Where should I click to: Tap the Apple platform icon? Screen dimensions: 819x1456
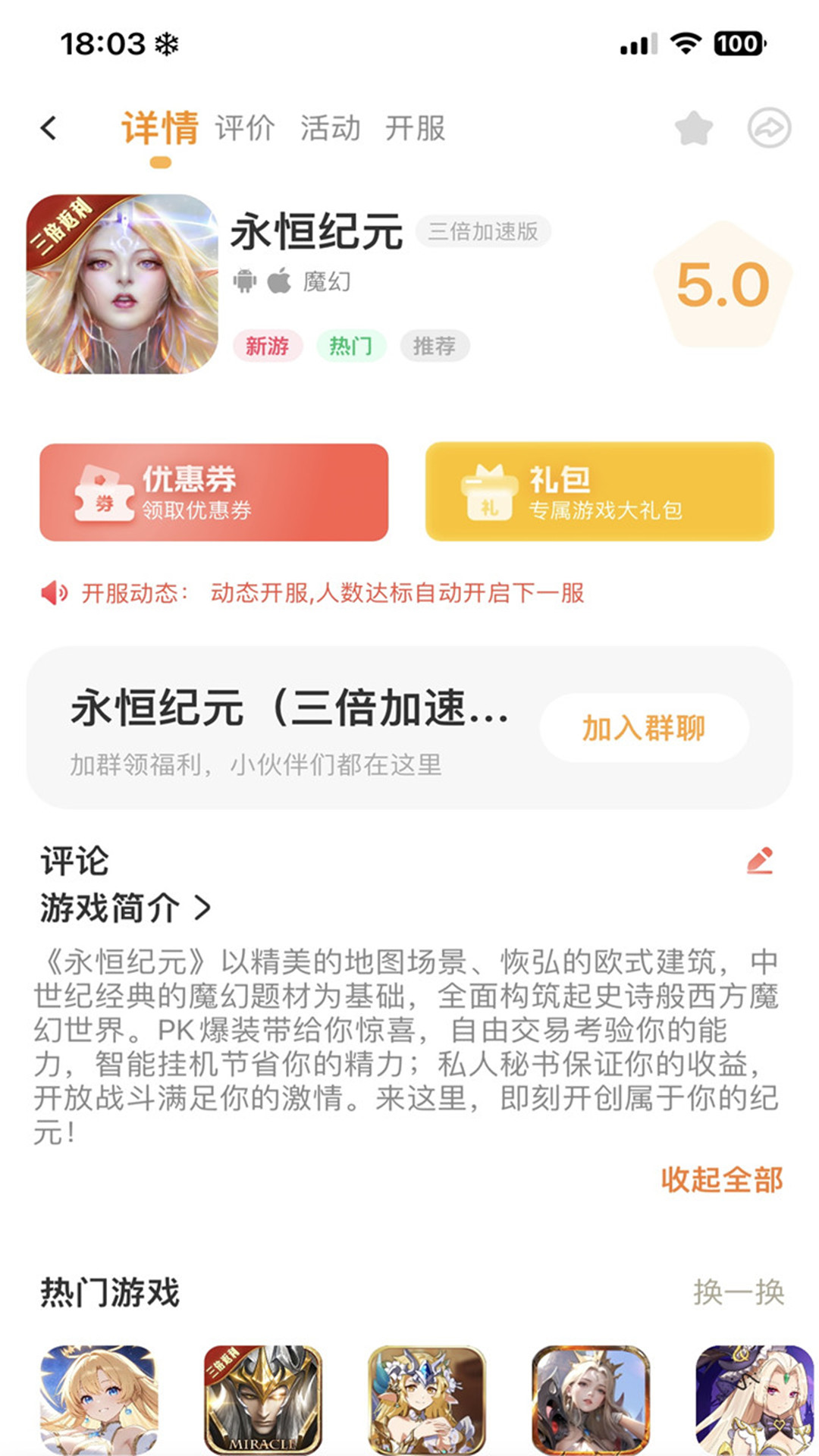point(279,281)
